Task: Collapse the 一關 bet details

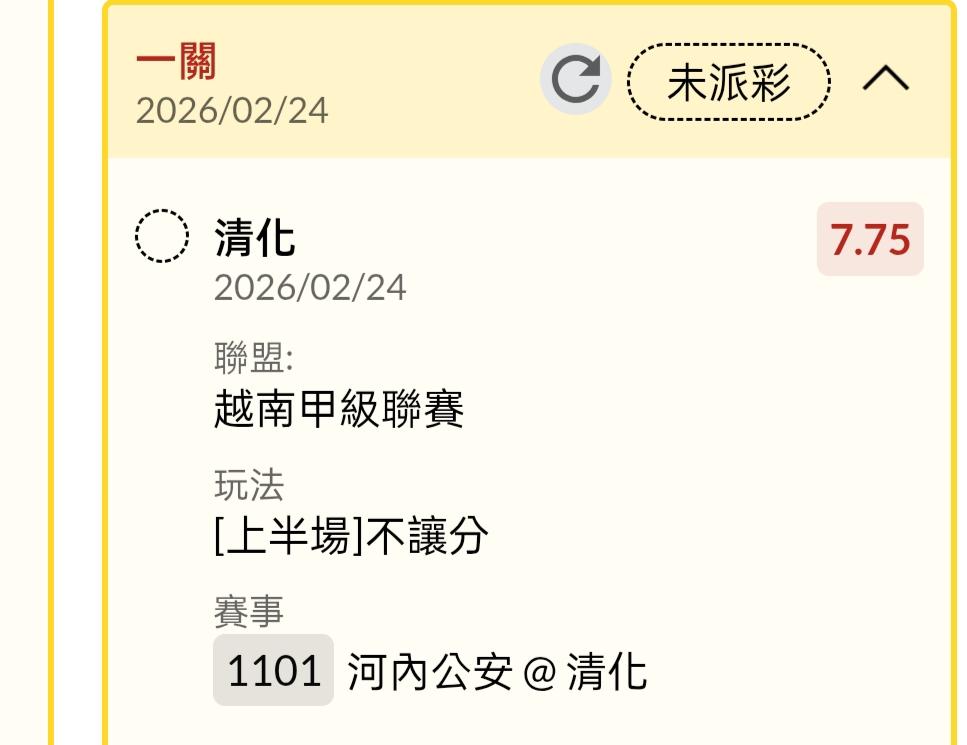Action: point(885,80)
